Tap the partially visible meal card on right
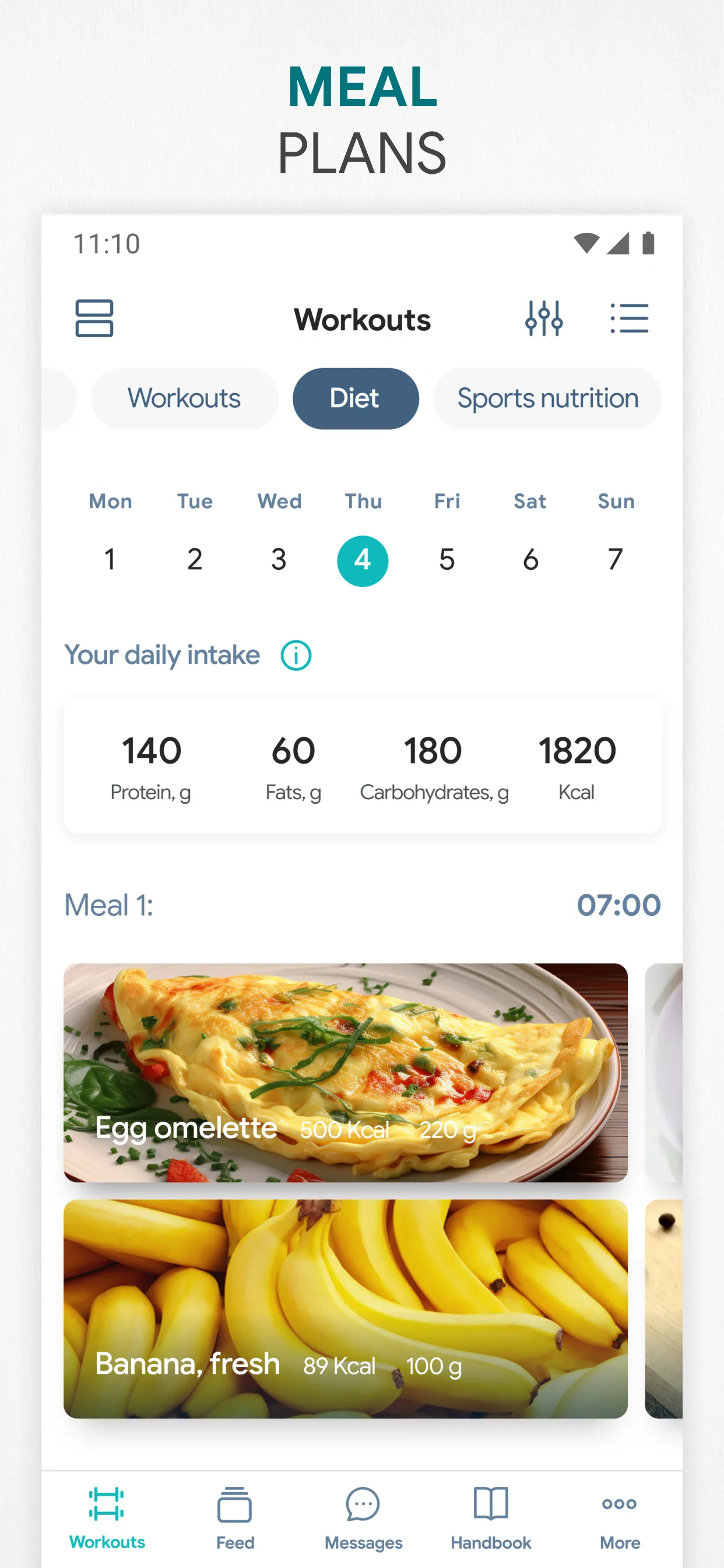The width and height of the screenshot is (724, 1568). coord(663,1072)
